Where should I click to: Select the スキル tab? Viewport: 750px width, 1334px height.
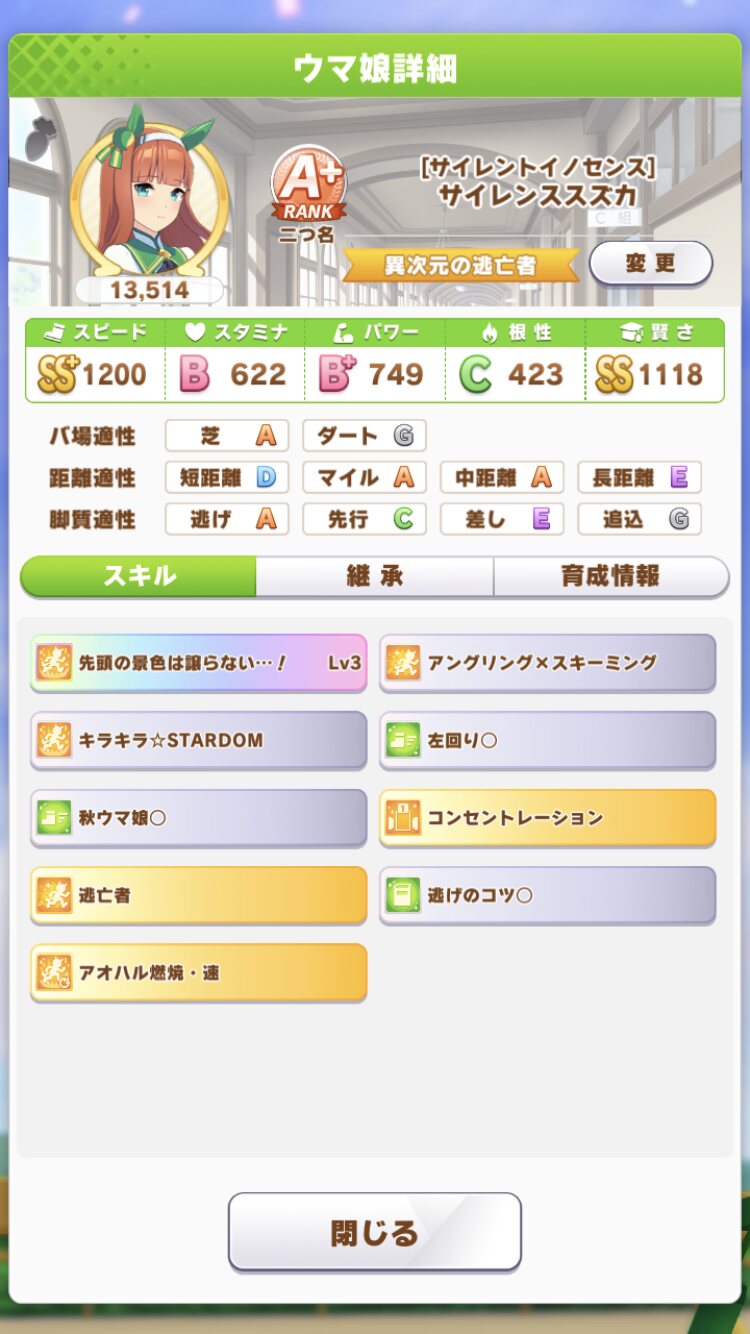(139, 577)
